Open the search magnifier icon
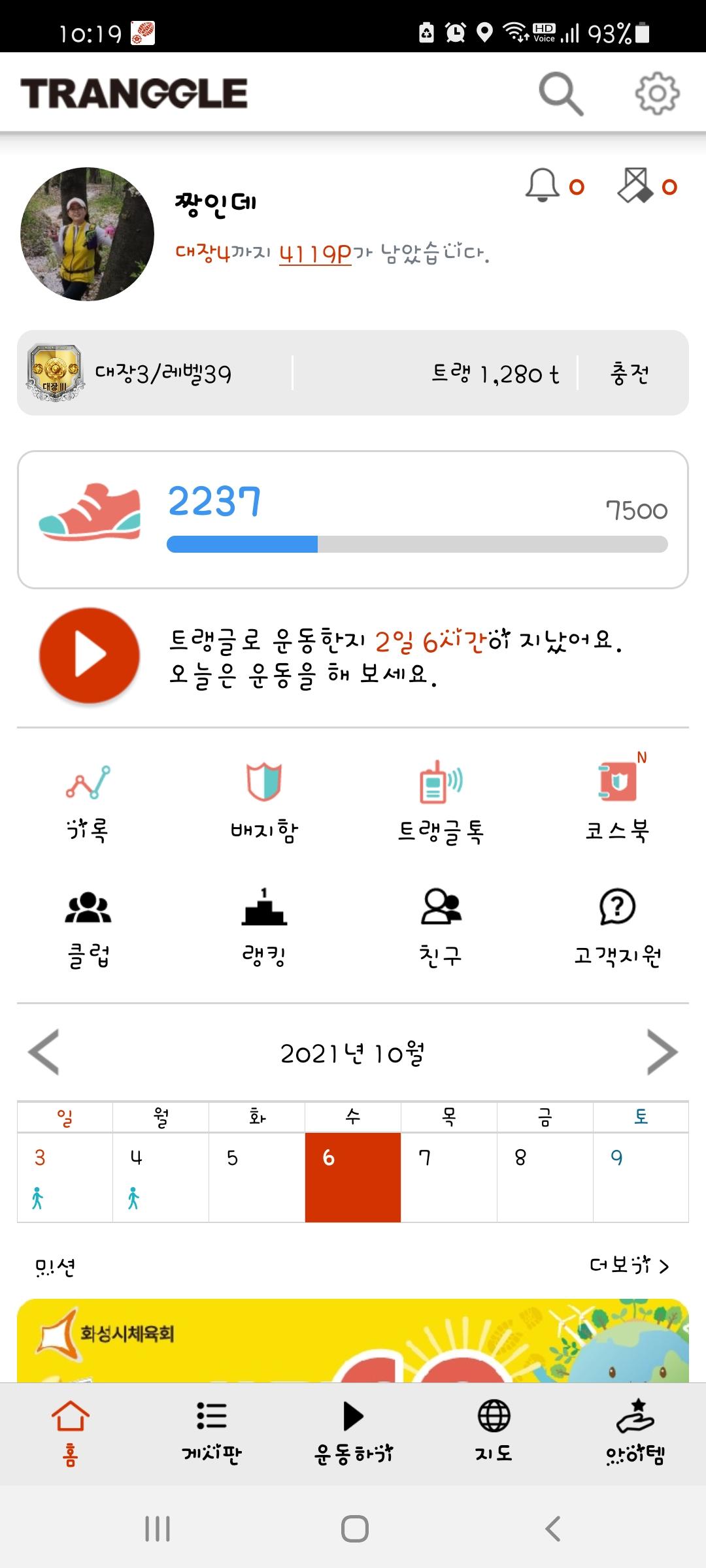 click(x=560, y=94)
